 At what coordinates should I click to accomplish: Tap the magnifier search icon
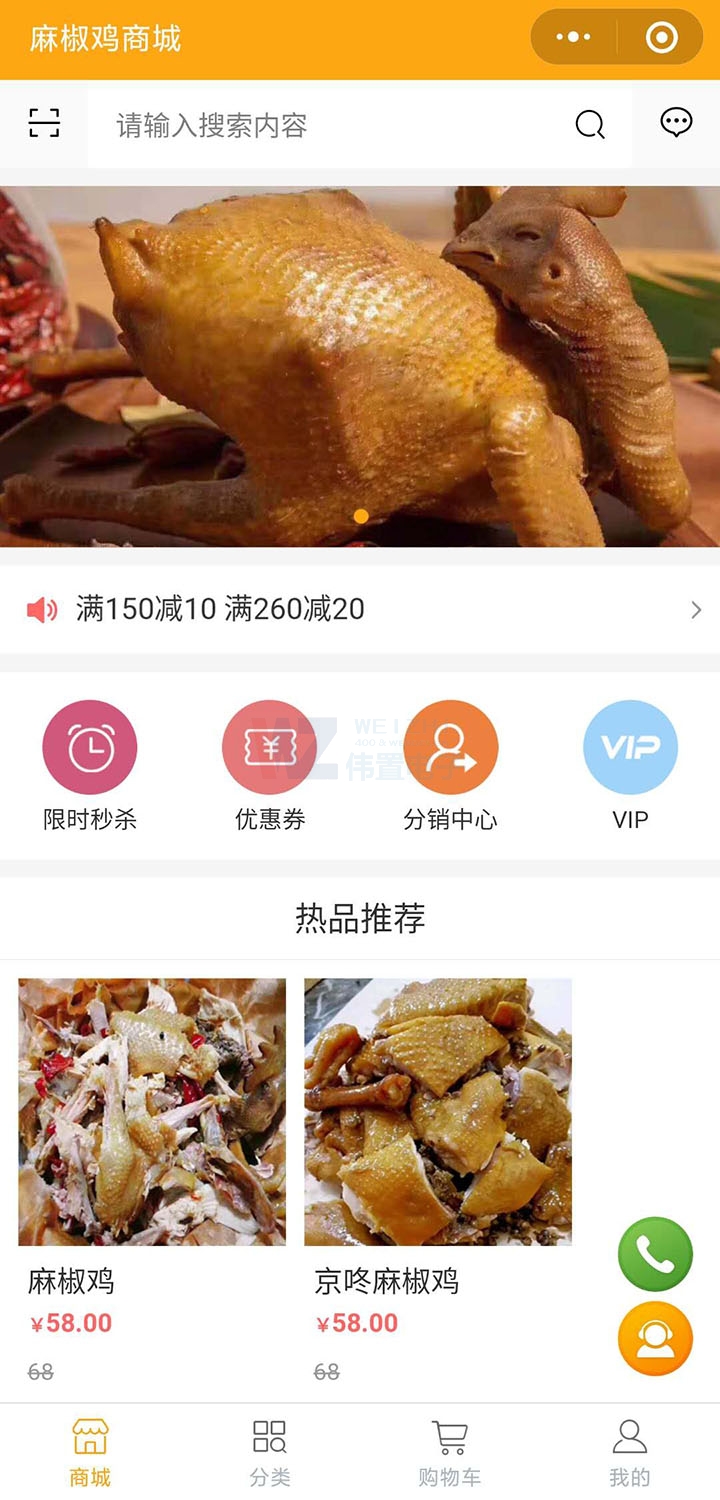(590, 125)
